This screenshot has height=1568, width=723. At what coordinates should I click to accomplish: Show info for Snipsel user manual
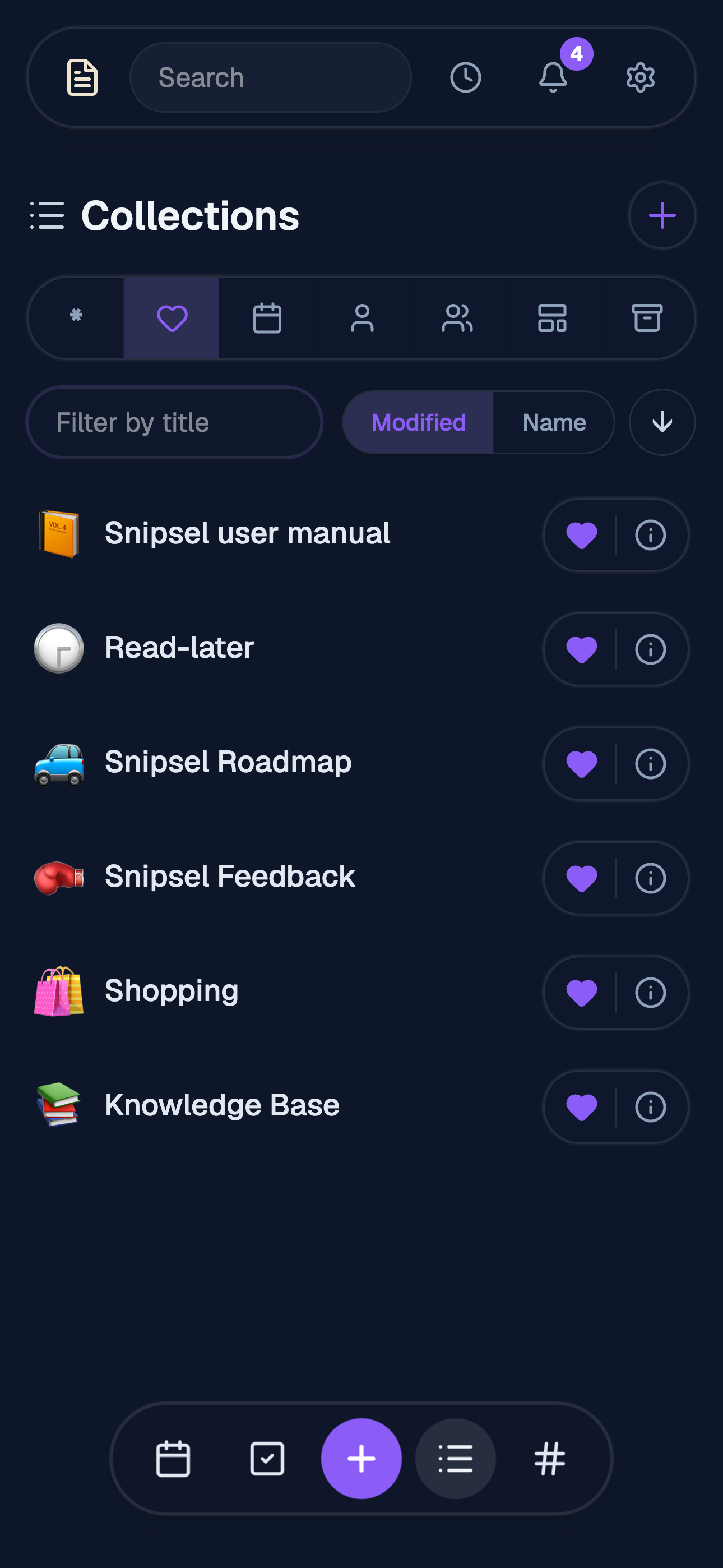[x=650, y=535]
